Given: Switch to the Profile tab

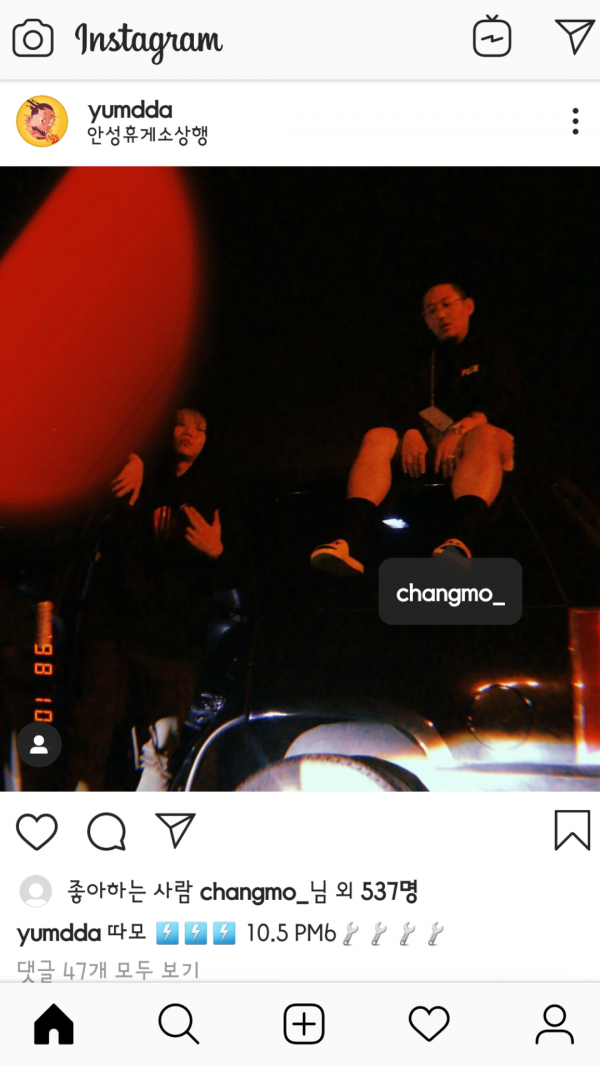Looking at the screenshot, I should point(554,1024).
